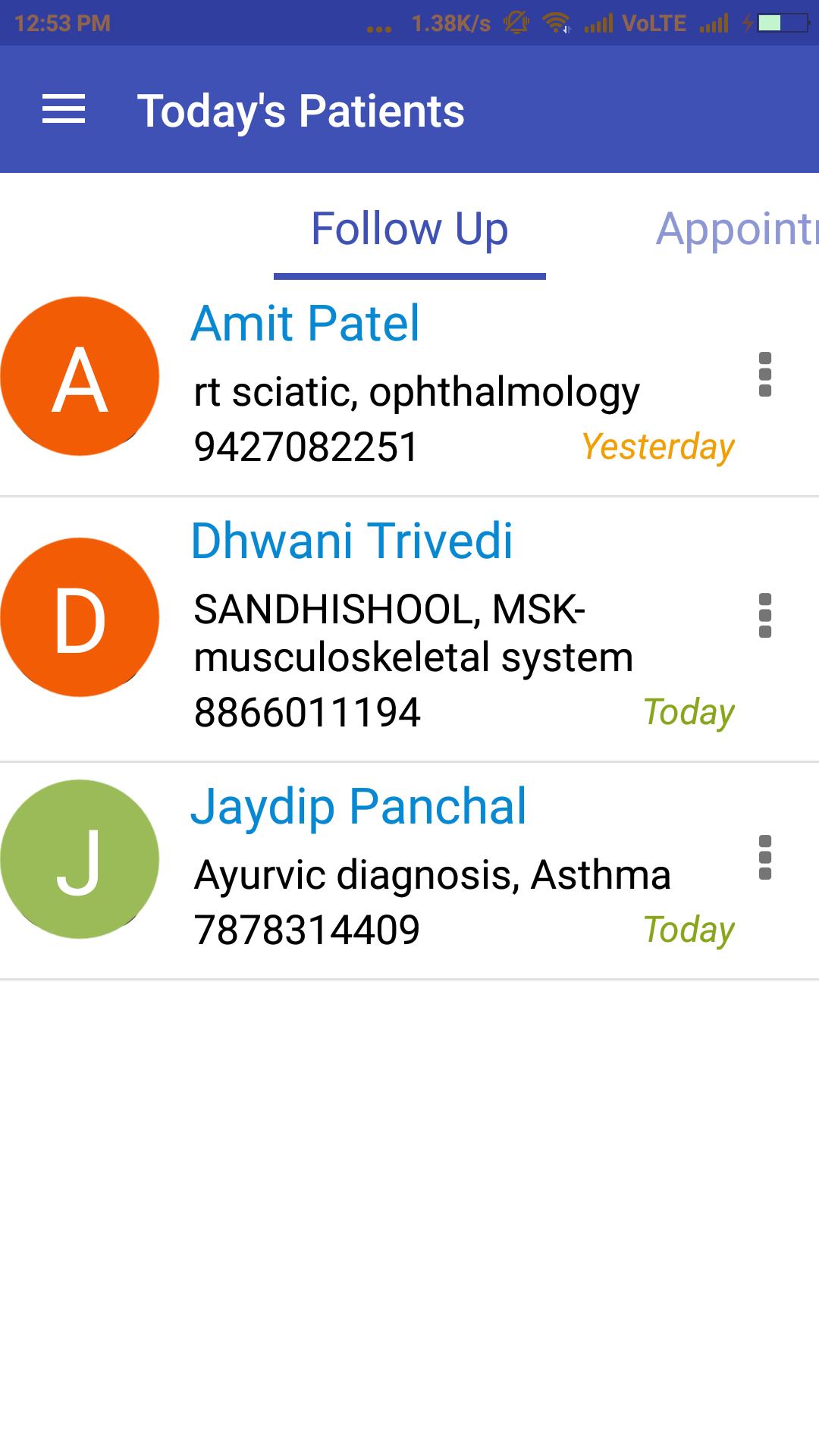Select the Follow Up tab

(x=409, y=229)
